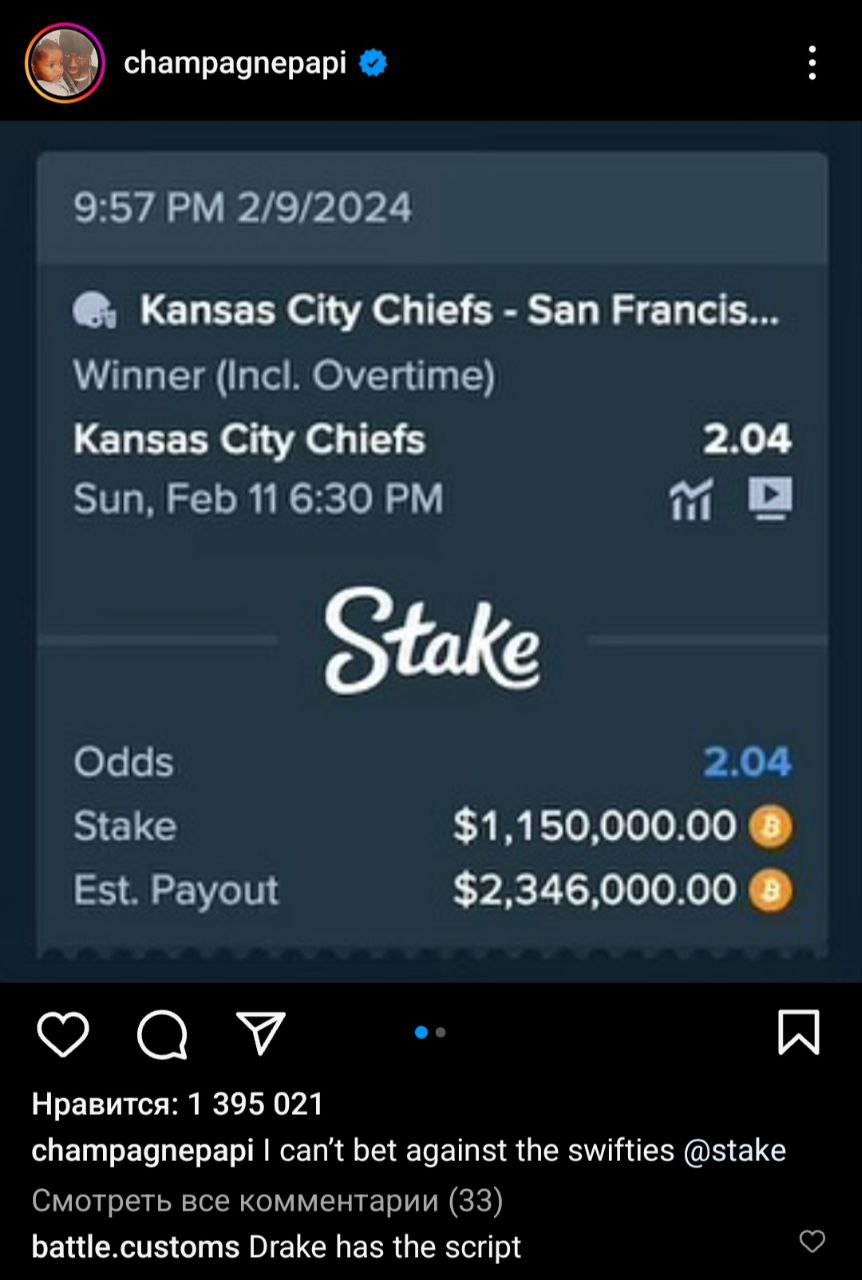Open the champagnepapi profile from the header username
Image resolution: width=862 pixels, height=1280 pixels.
[x=234, y=63]
